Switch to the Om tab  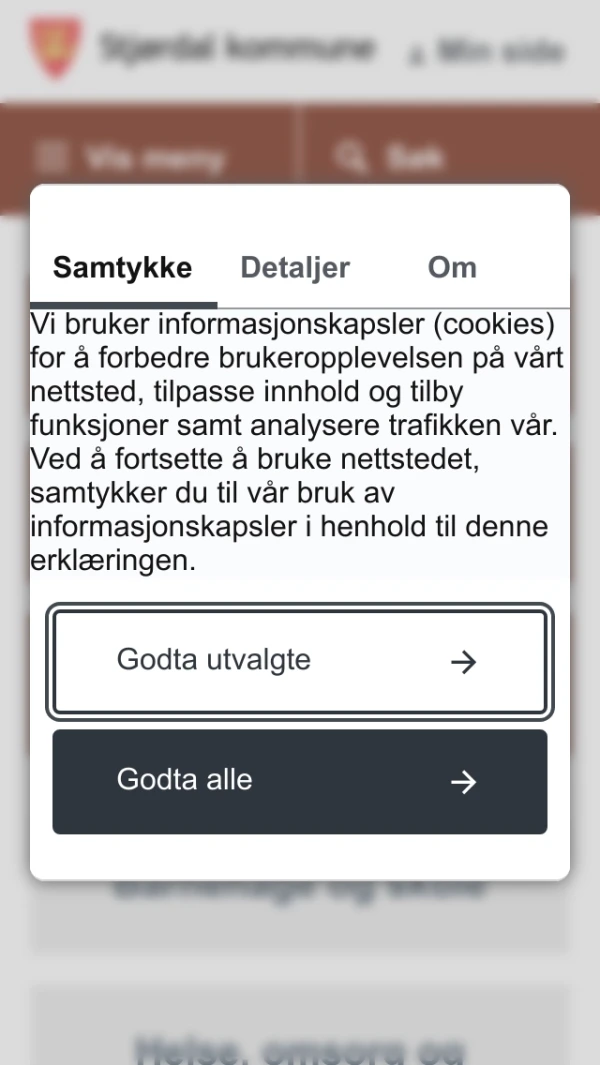tap(452, 268)
